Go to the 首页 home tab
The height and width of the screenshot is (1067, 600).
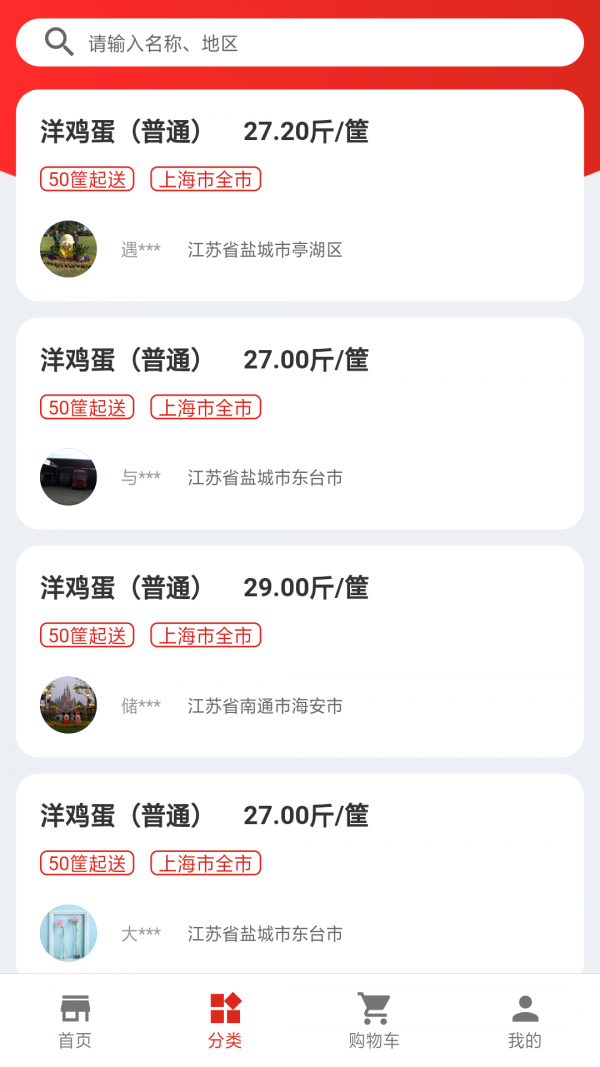75,1021
